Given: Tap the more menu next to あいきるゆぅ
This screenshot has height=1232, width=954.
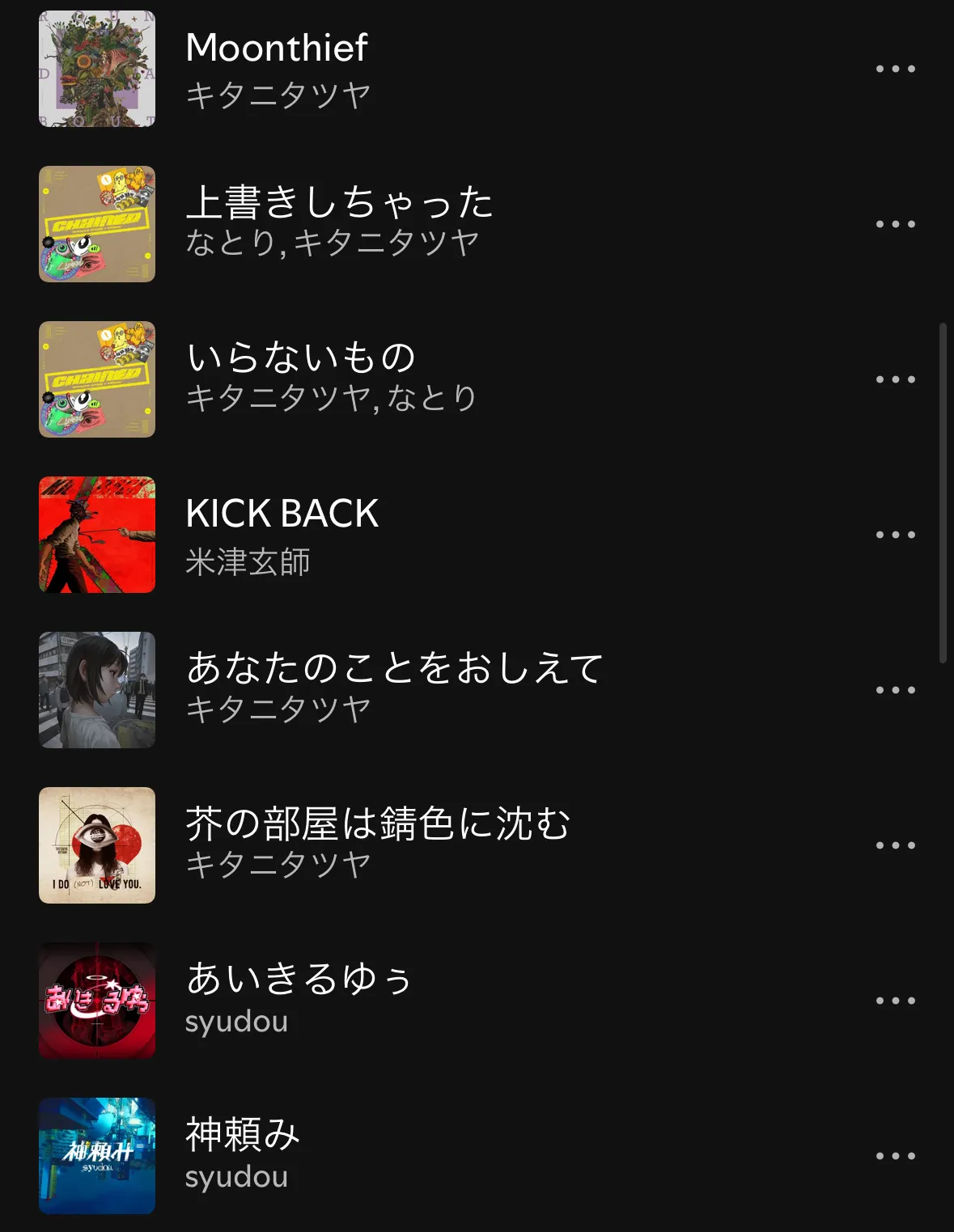Looking at the screenshot, I should [895, 1001].
